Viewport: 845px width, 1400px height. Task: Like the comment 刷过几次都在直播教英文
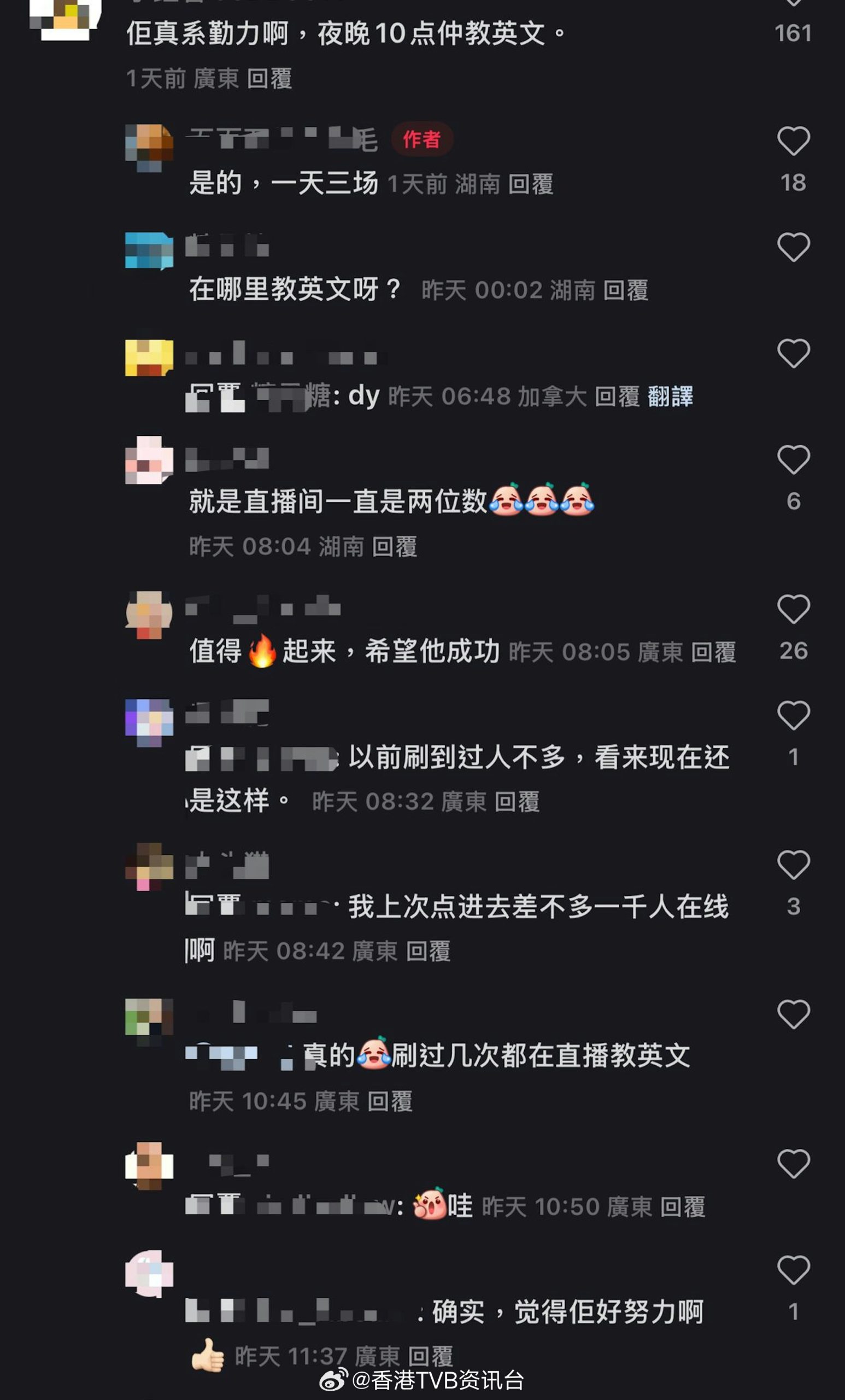point(793,1014)
